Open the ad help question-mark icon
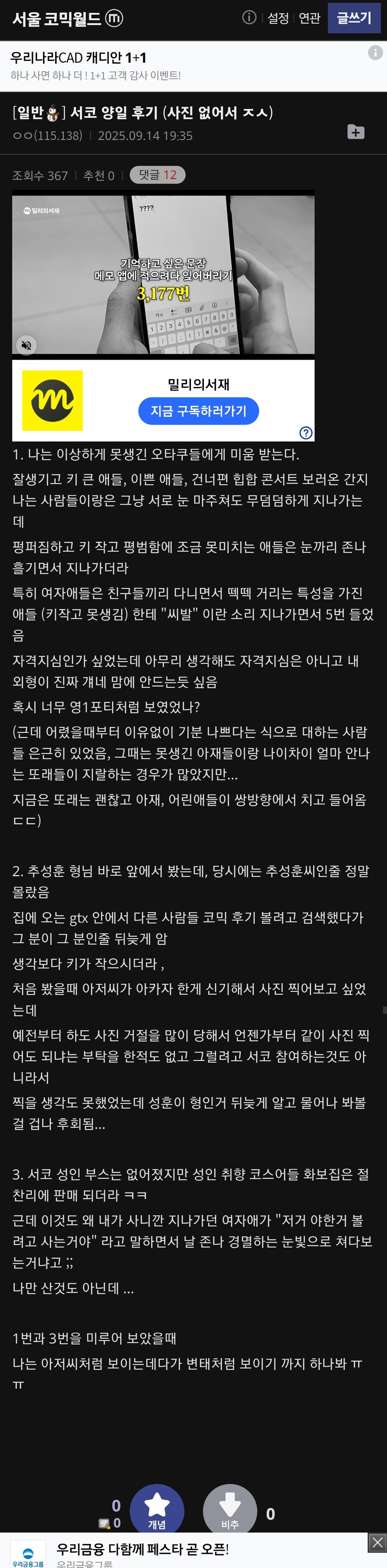Image resolution: width=387 pixels, height=1568 pixels. (306, 432)
